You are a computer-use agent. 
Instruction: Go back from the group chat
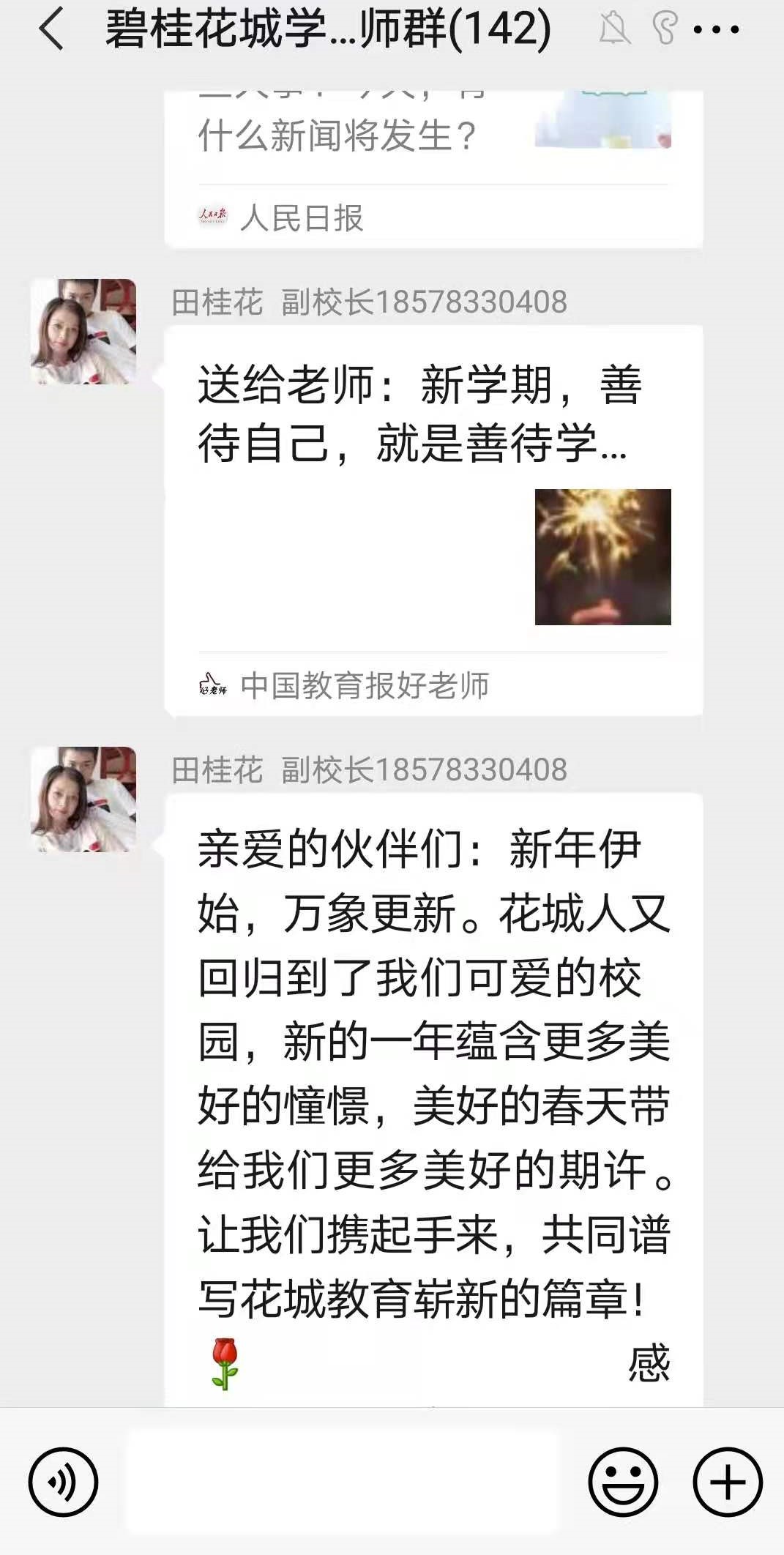[51, 31]
